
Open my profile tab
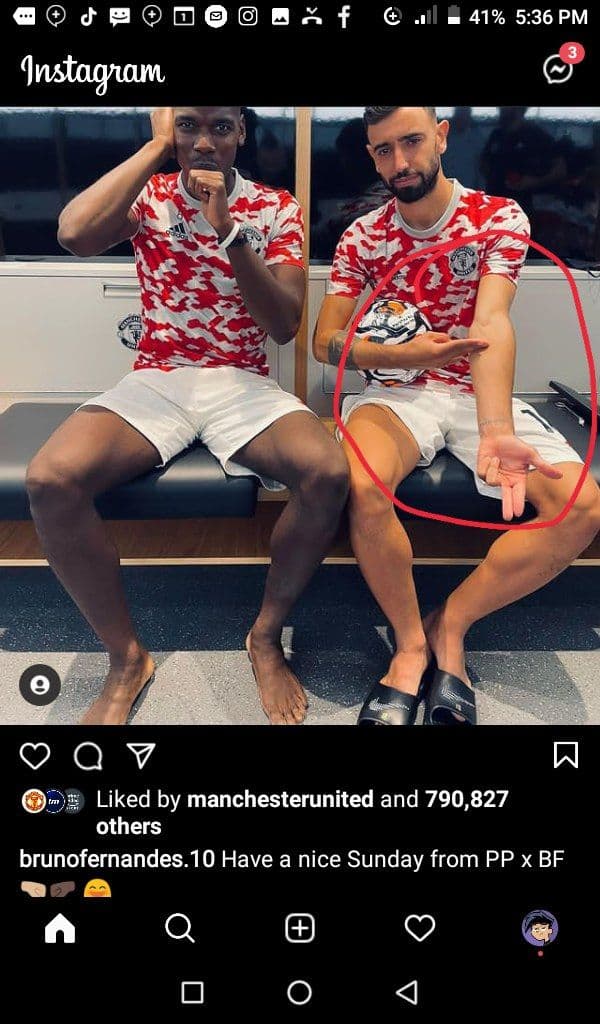pos(540,928)
